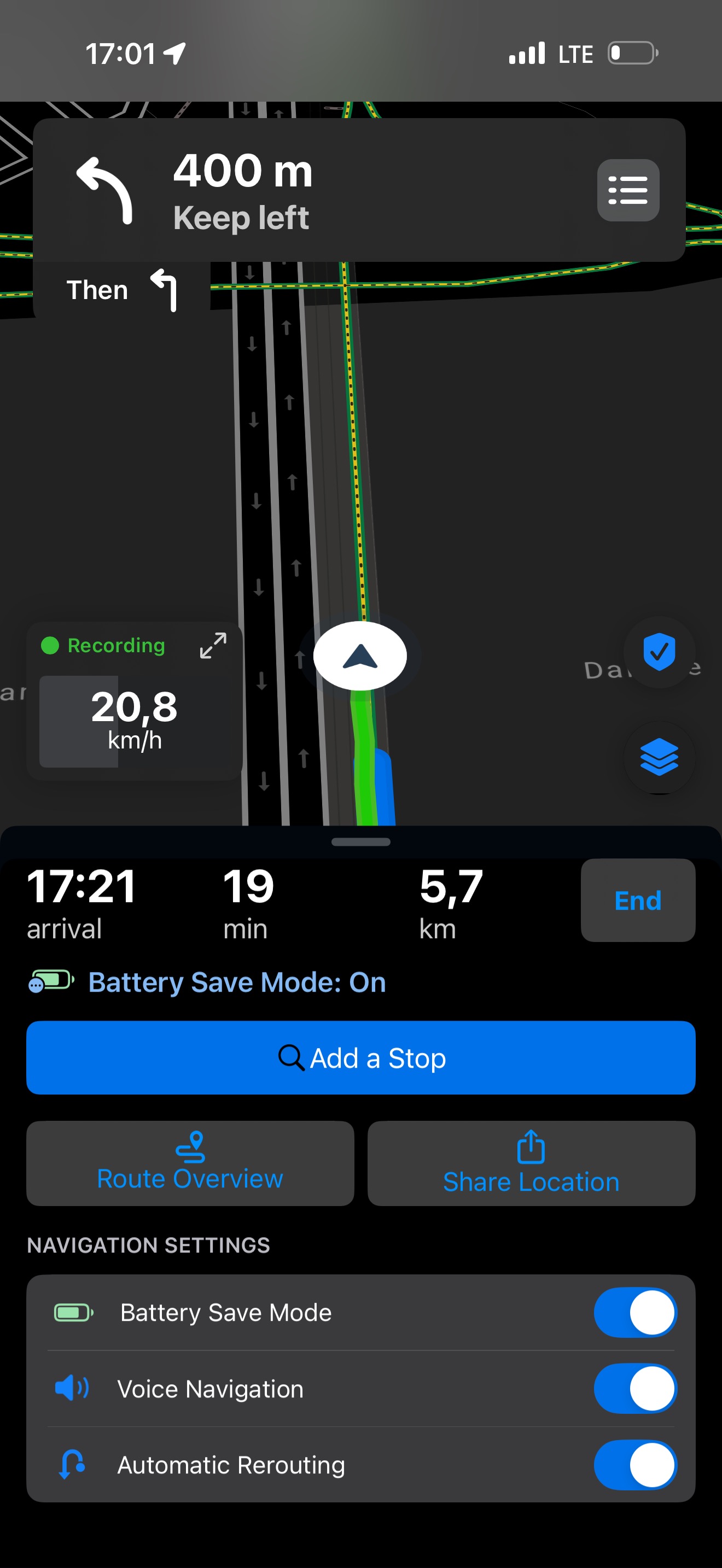This screenshot has height=1568, width=722.
Task: End the current navigation
Action: pos(637,900)
